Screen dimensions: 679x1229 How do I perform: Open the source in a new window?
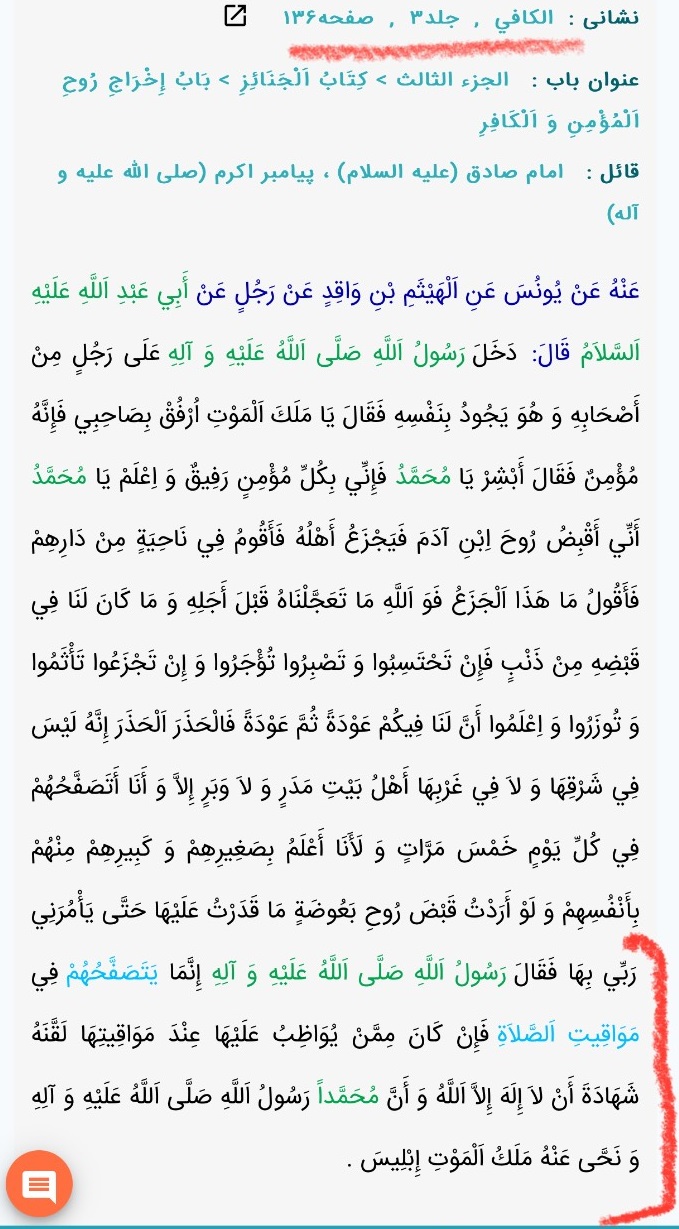coord(236,17)
